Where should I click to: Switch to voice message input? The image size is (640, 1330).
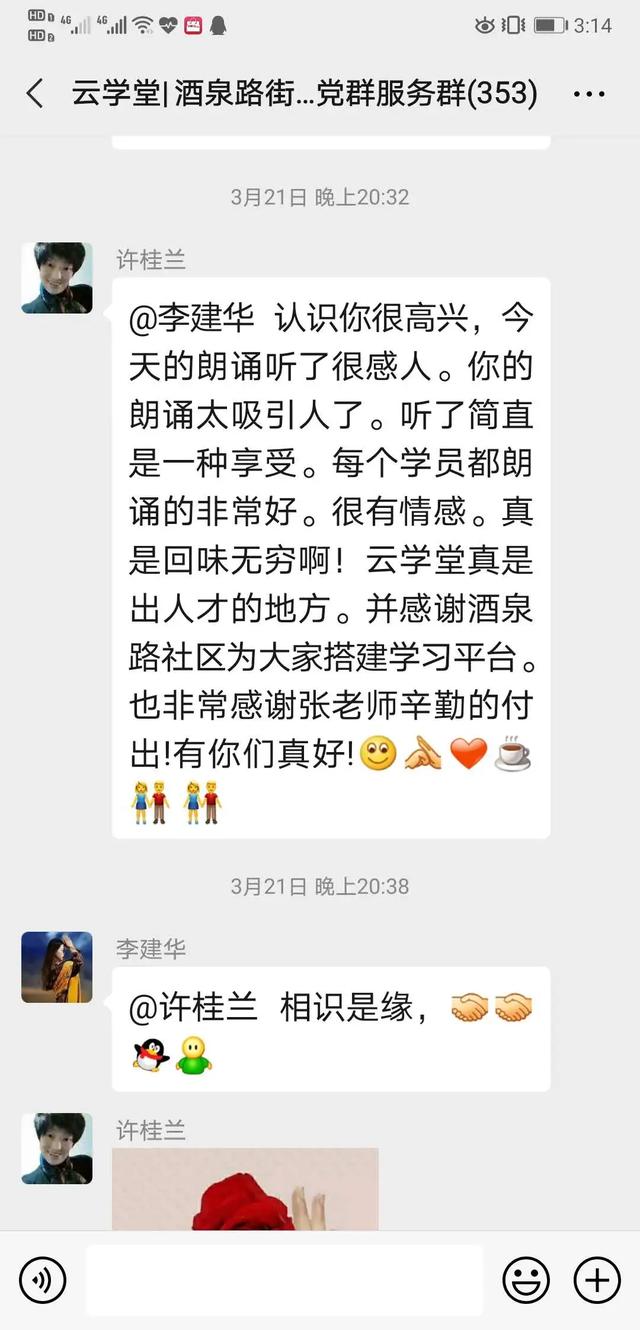pyautogui.click(x=43, y=1279)
